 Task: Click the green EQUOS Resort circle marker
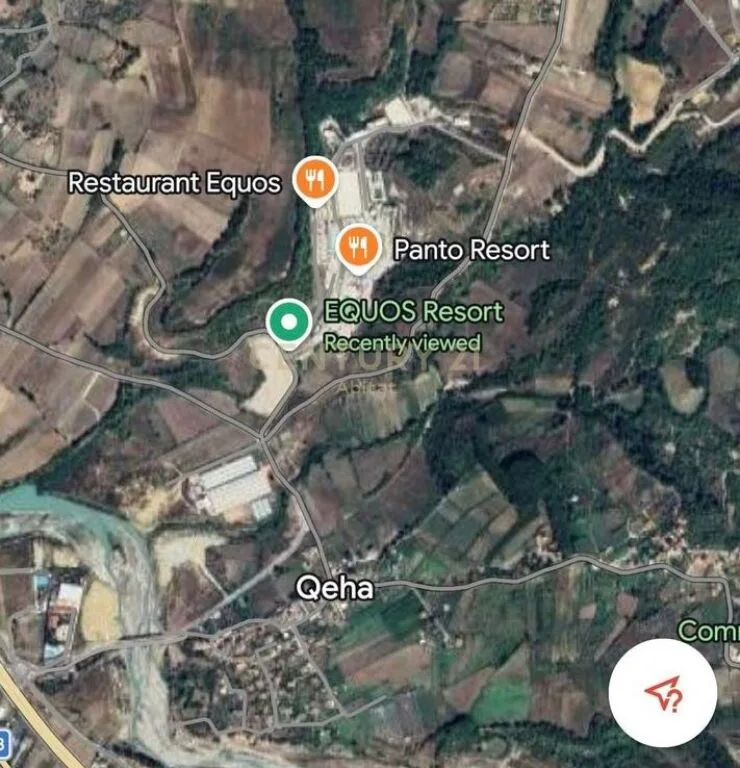pyautogui.click(x=290, y=322)
